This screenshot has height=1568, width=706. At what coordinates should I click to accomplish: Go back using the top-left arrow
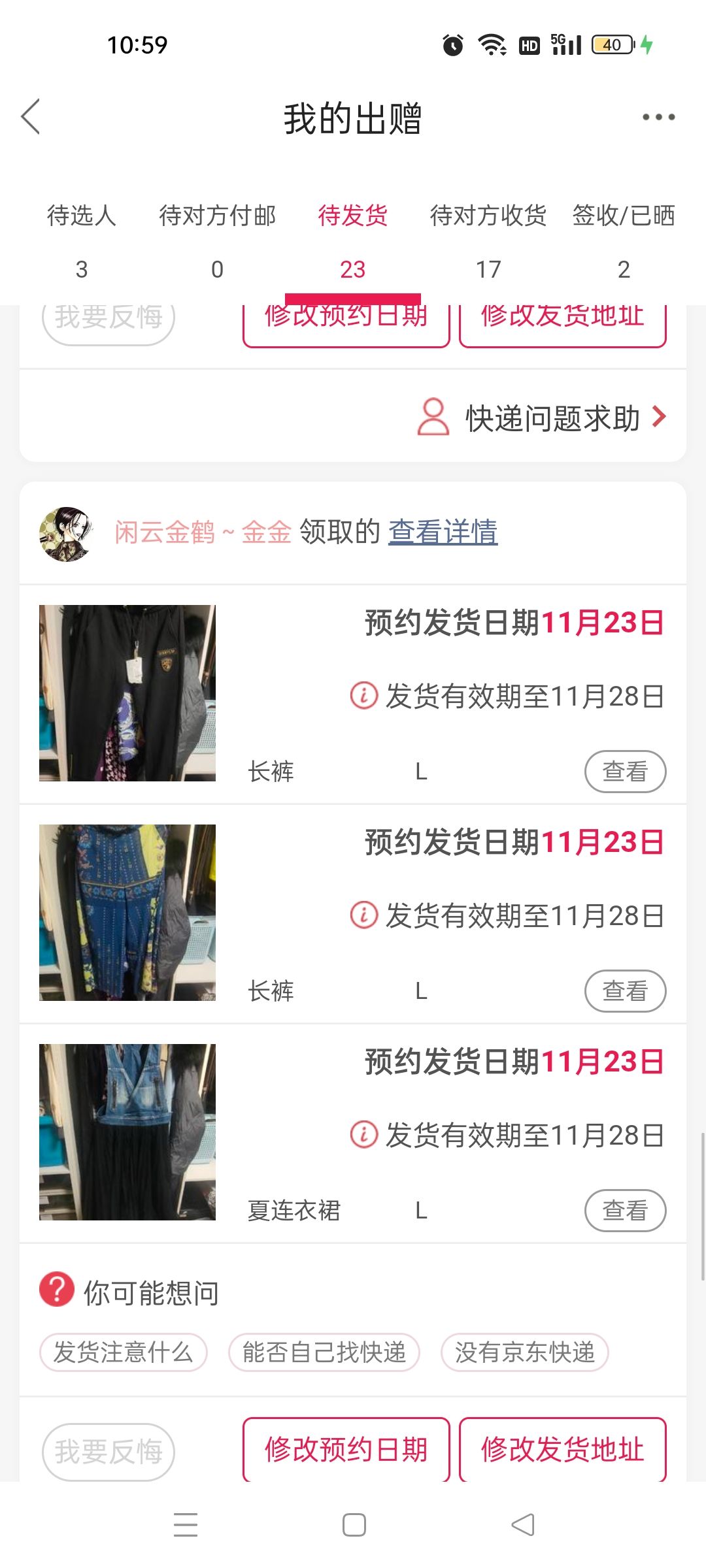click(x=31, y=117)
